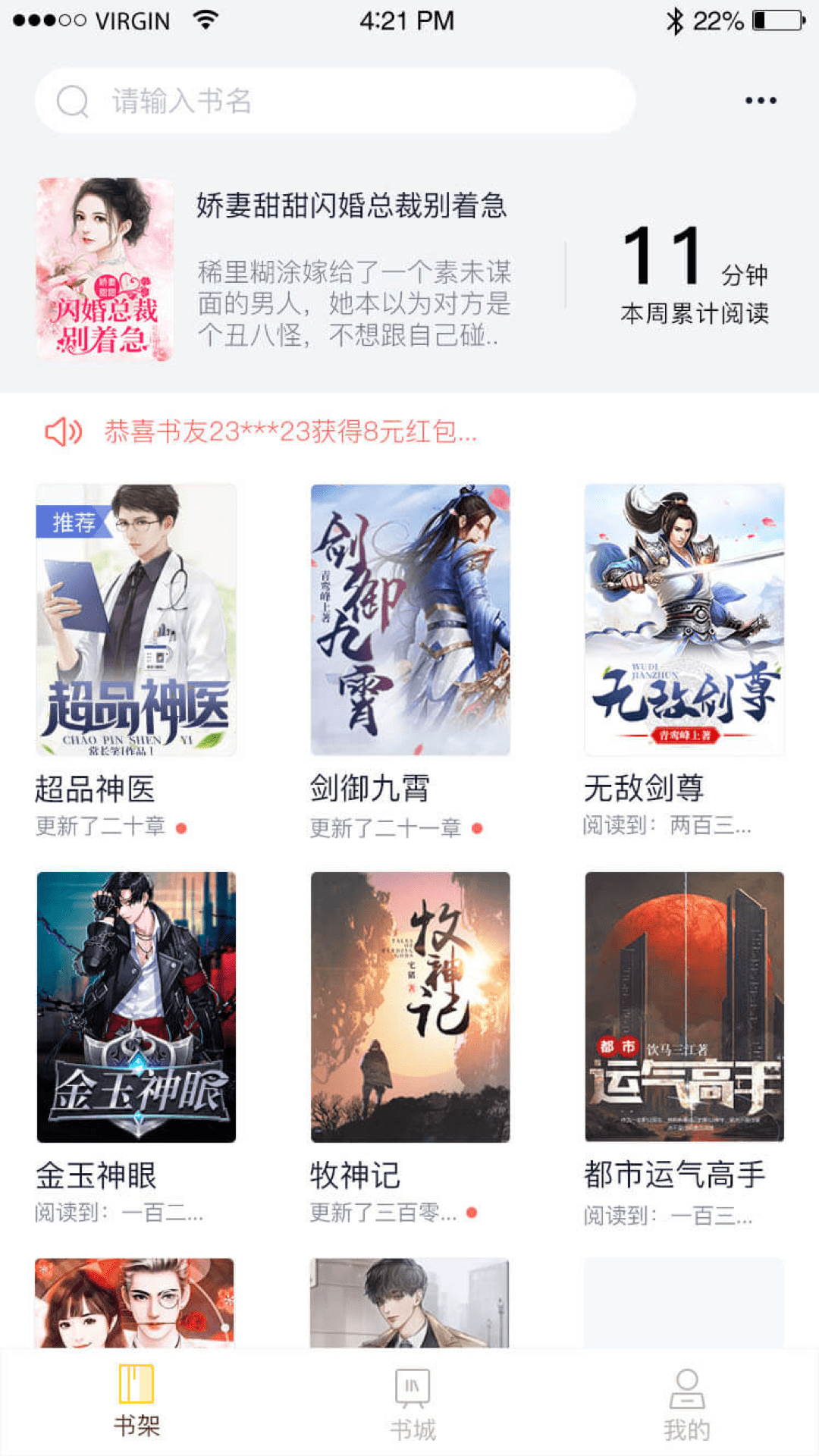
Task: Open the red packet announcement link
Action: (290, 431)
